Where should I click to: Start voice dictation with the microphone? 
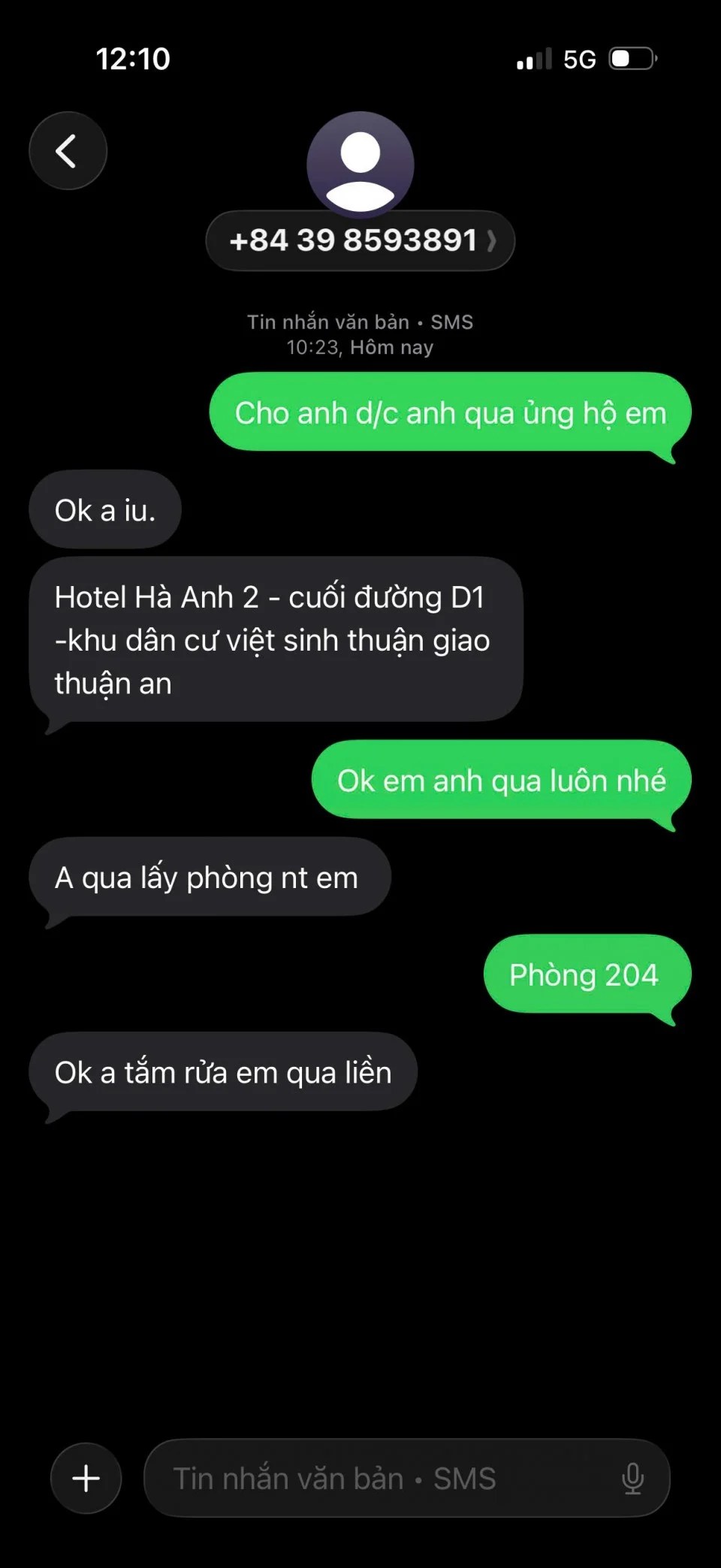click(x=632, y=1478)
